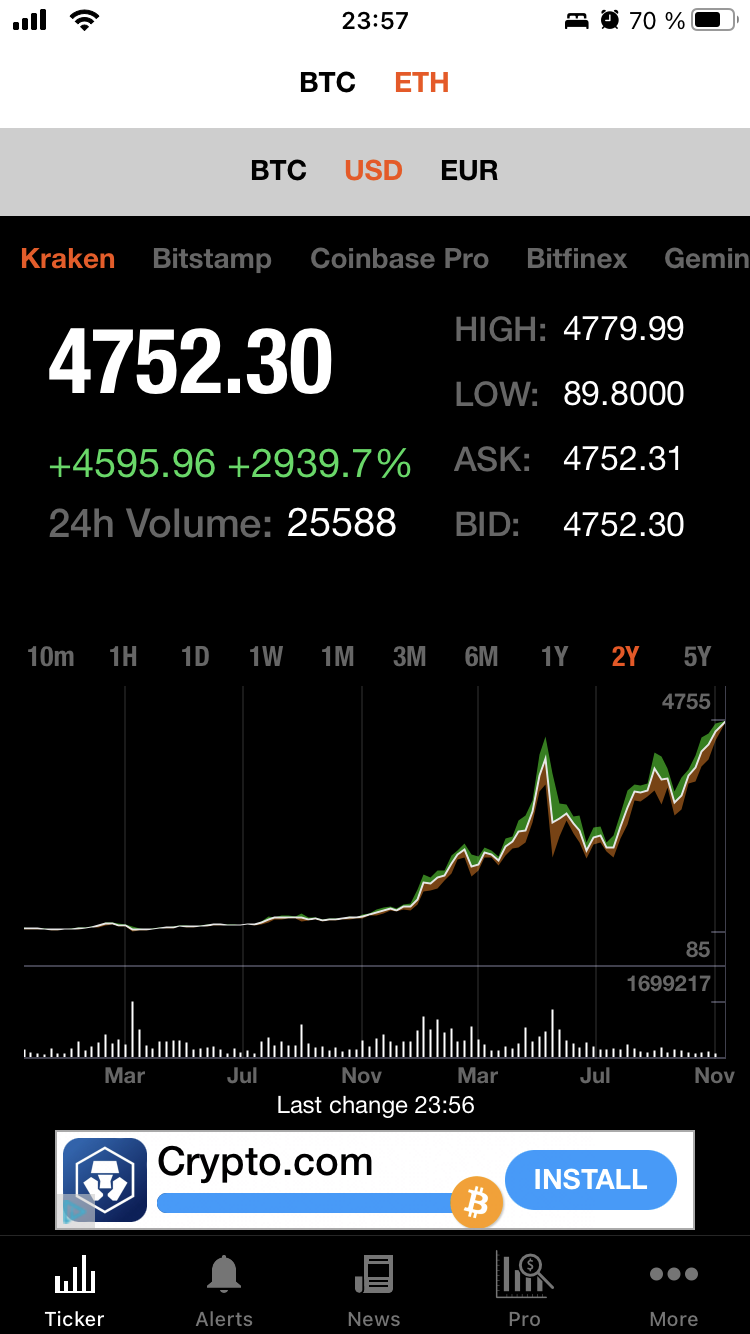The width and height of the screenshot is (750, 1334).
Task: Open the Pro tab
Action: [x=524, y=1290]
